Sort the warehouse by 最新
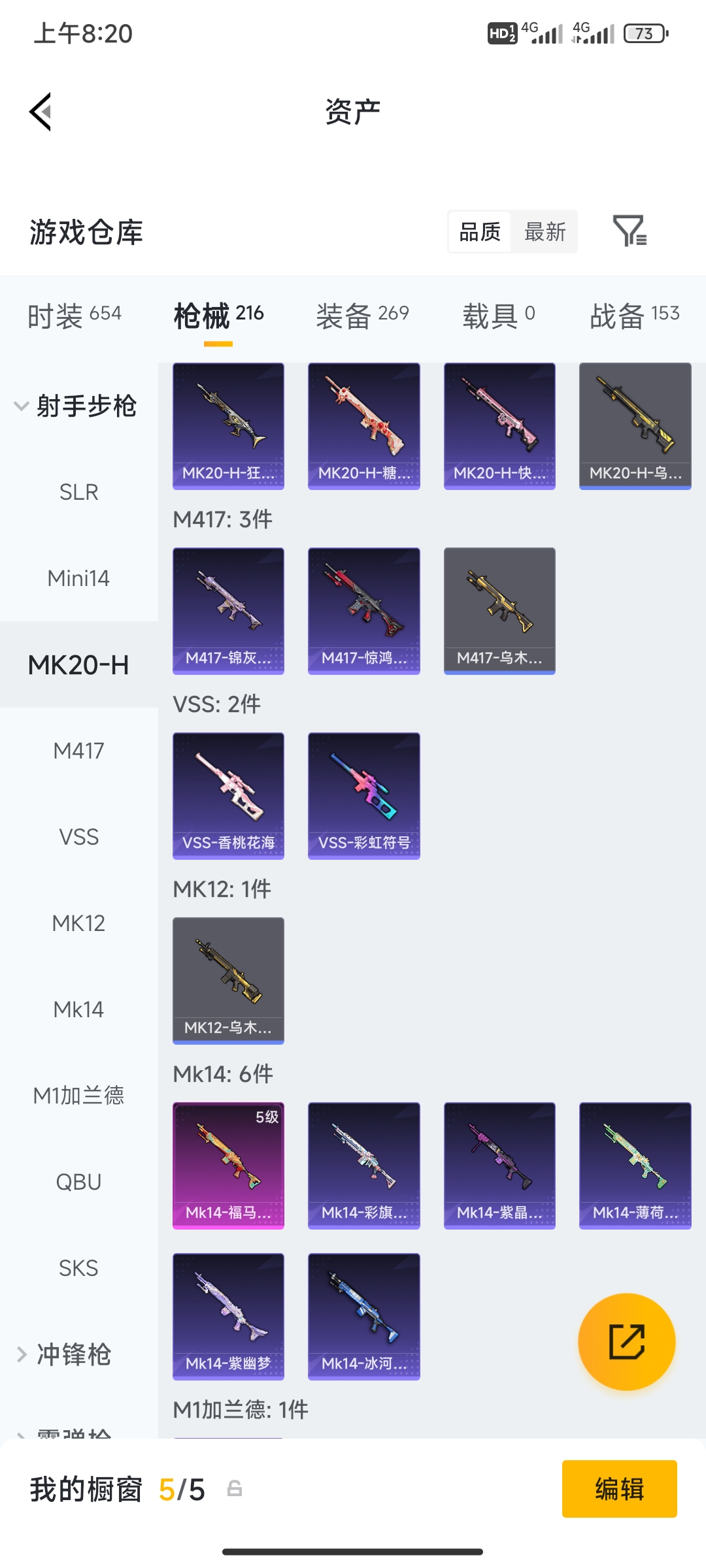The image size is (706, 1568). pos(545,232)
